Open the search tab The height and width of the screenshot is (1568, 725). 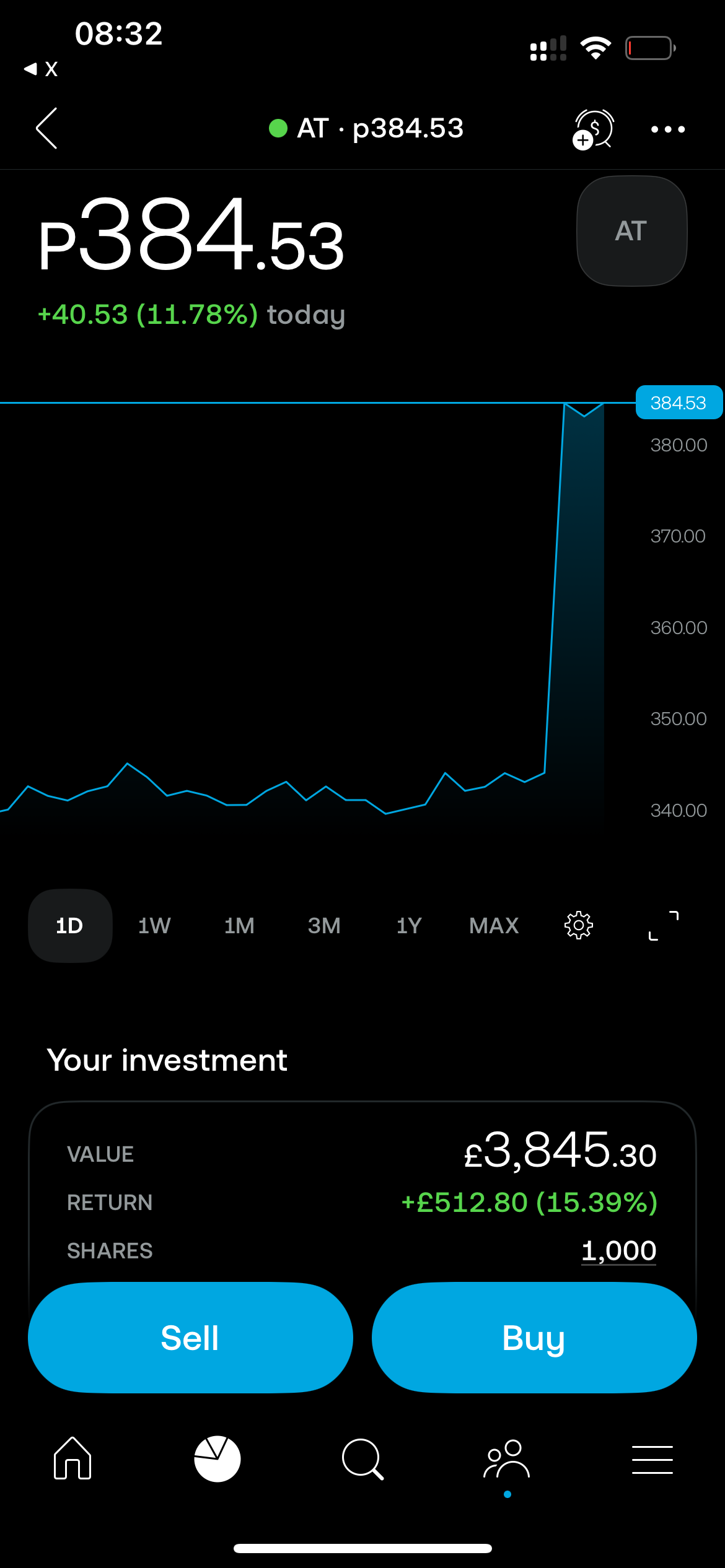point(362,1459)
